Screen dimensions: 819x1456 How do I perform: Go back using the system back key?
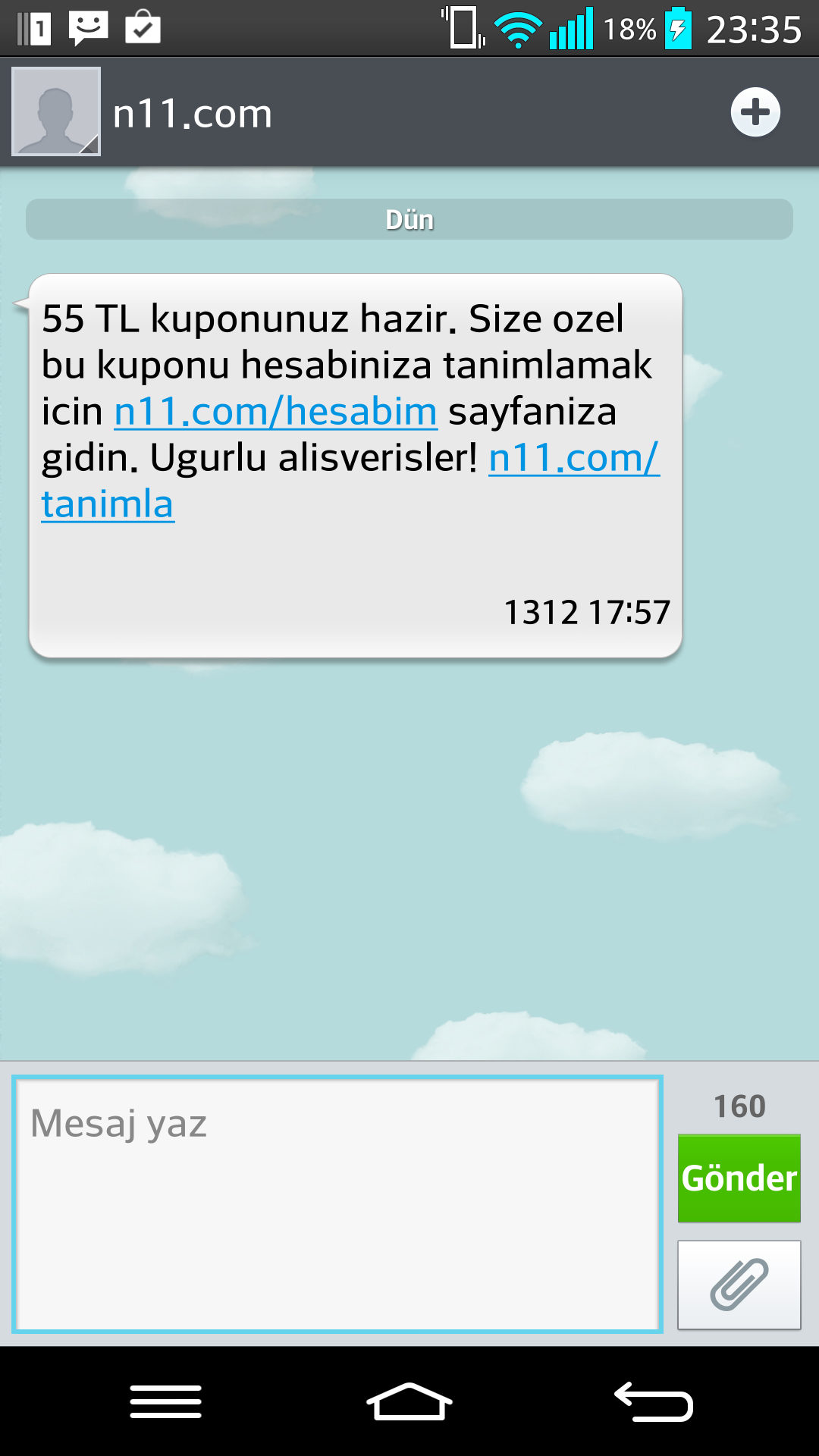[654, 1401]
